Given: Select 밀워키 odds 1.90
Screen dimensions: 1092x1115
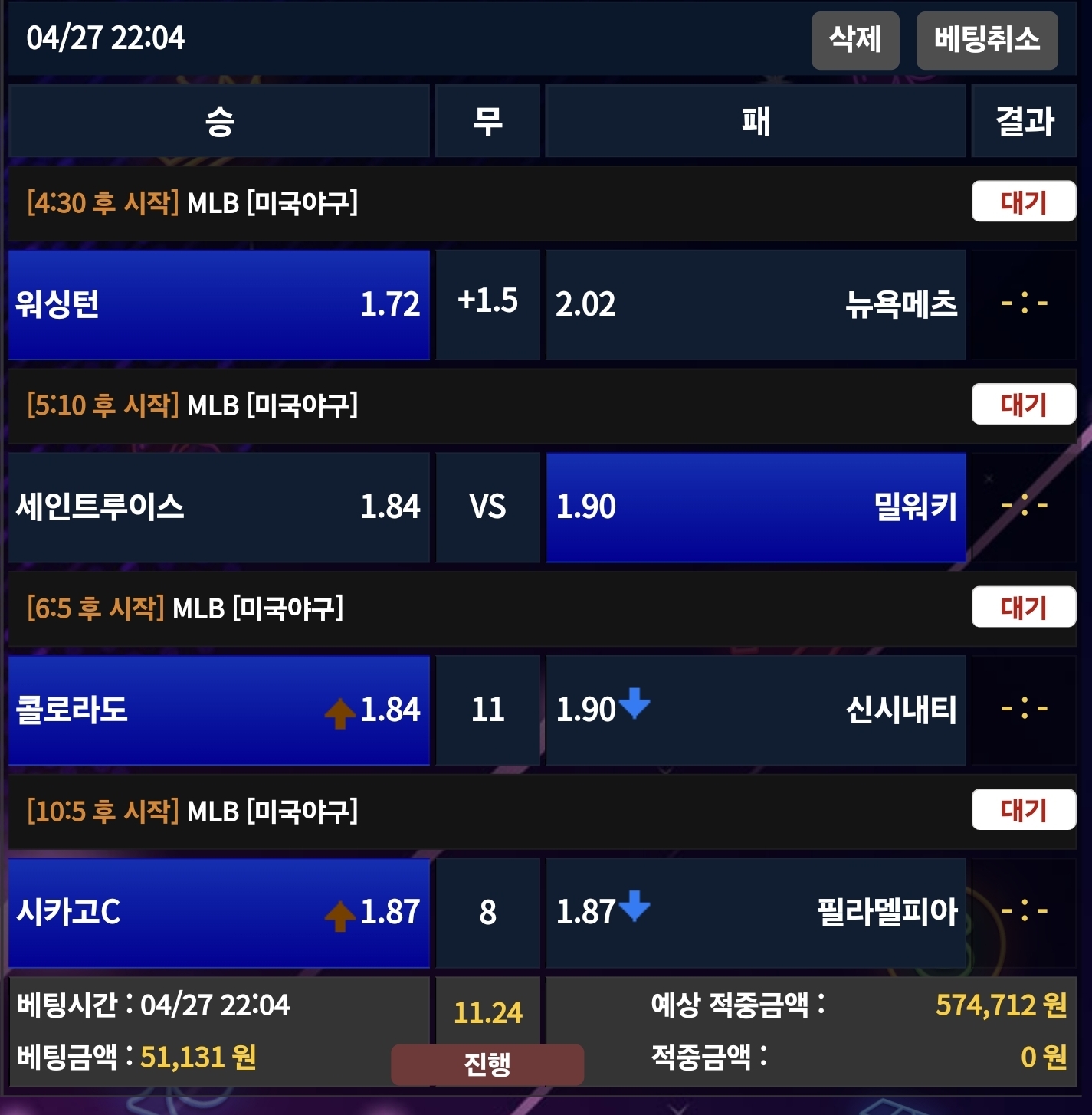Looking at the screenshot, I should (x=755, y=507).
